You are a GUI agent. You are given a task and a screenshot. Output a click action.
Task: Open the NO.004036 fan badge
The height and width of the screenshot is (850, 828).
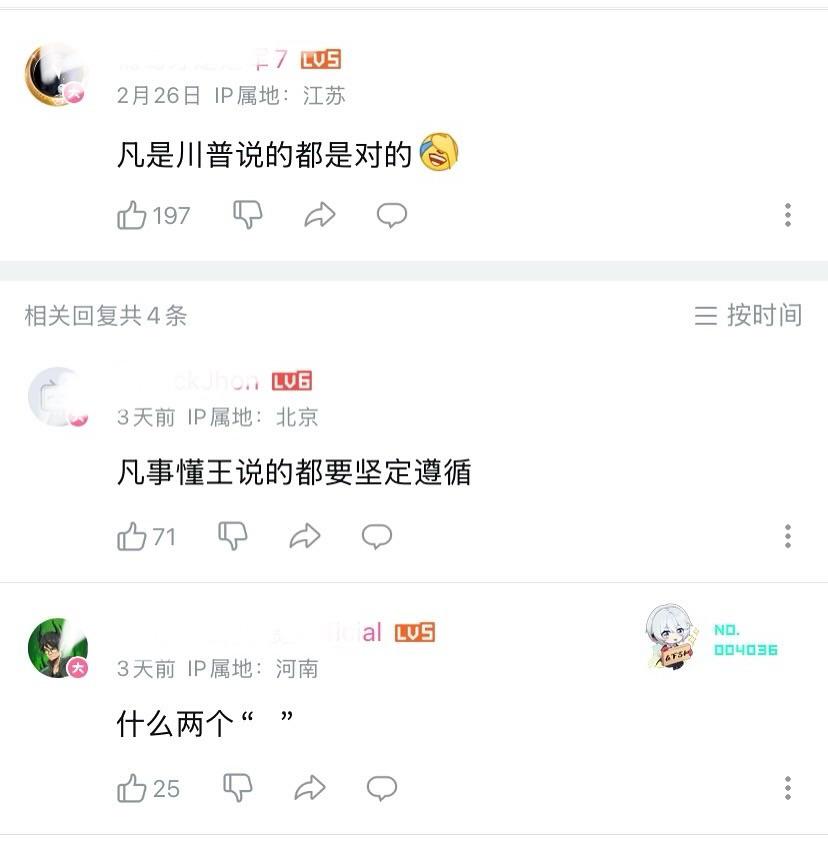click(712, 640)
